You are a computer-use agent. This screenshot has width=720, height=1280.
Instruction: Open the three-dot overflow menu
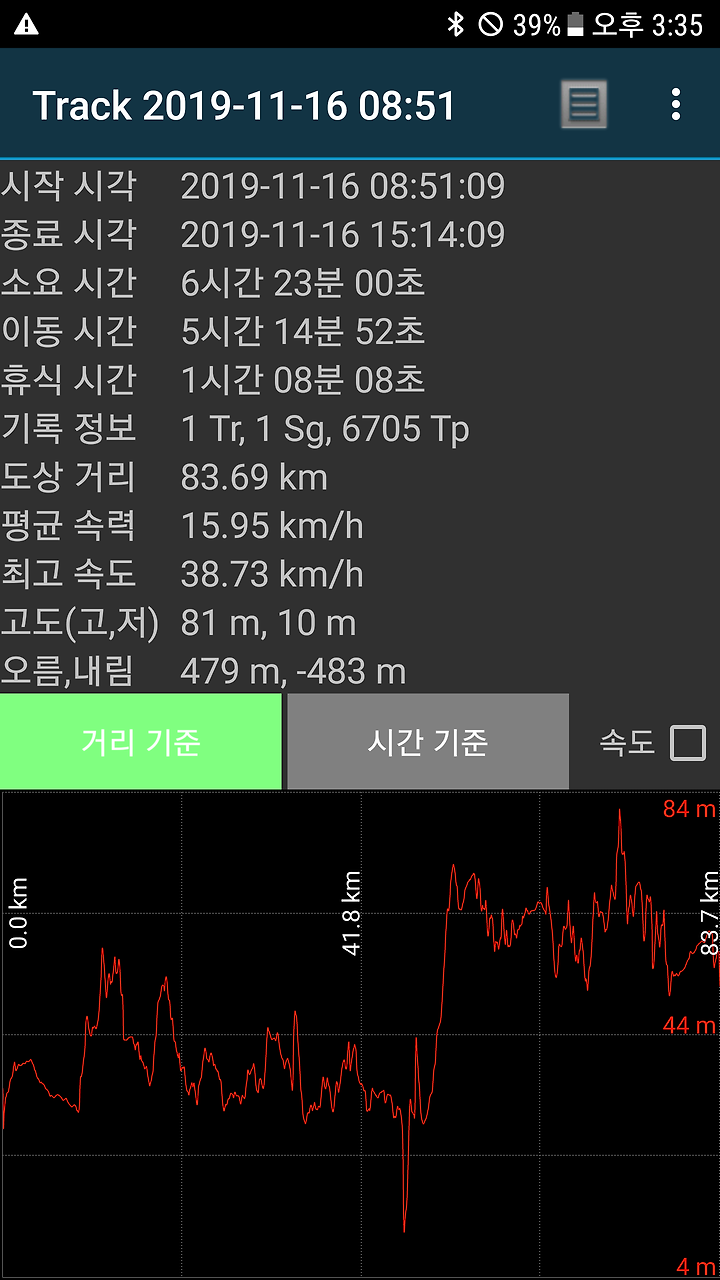[x=677, y=105]
